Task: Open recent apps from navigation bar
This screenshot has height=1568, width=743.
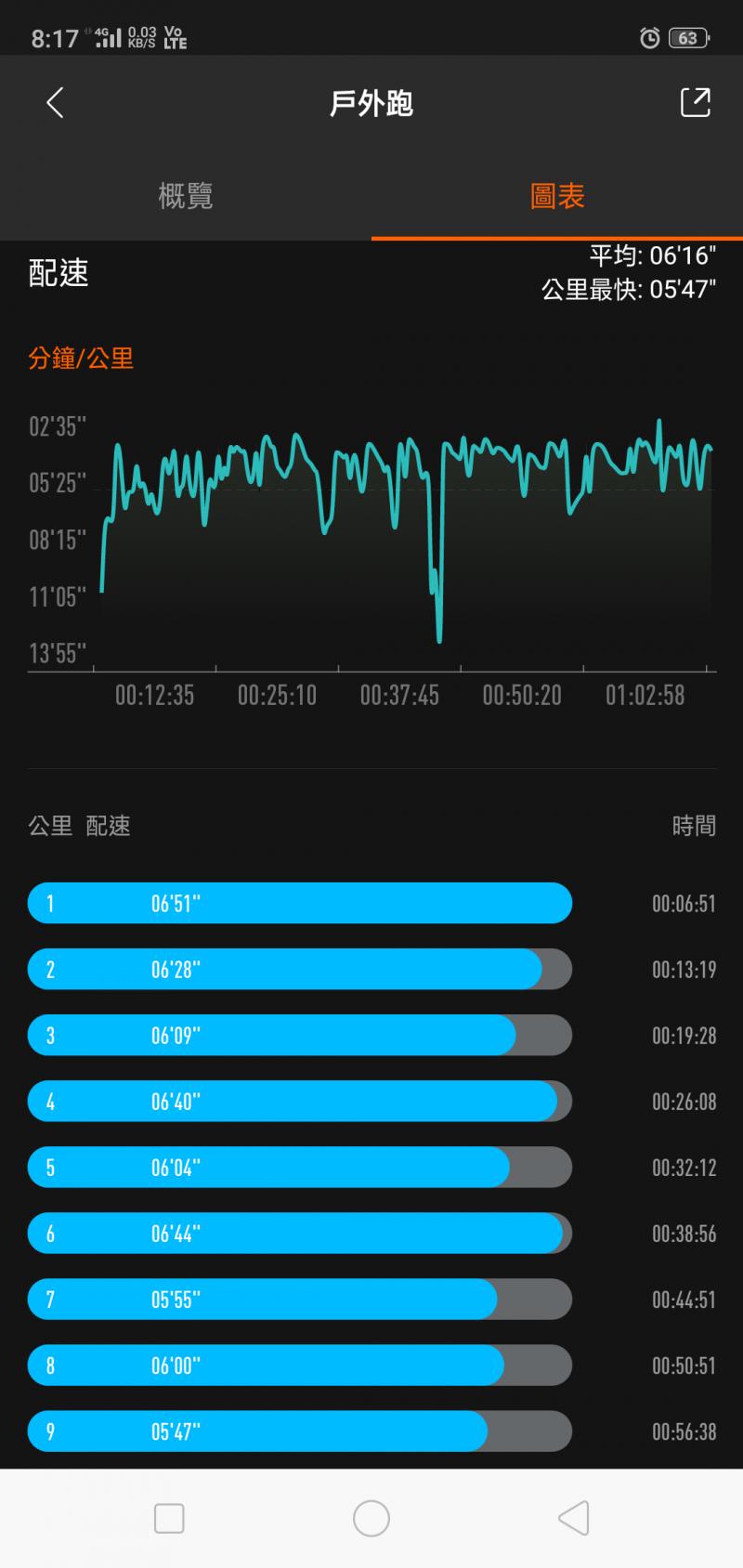Action: tap(169, 1519)
